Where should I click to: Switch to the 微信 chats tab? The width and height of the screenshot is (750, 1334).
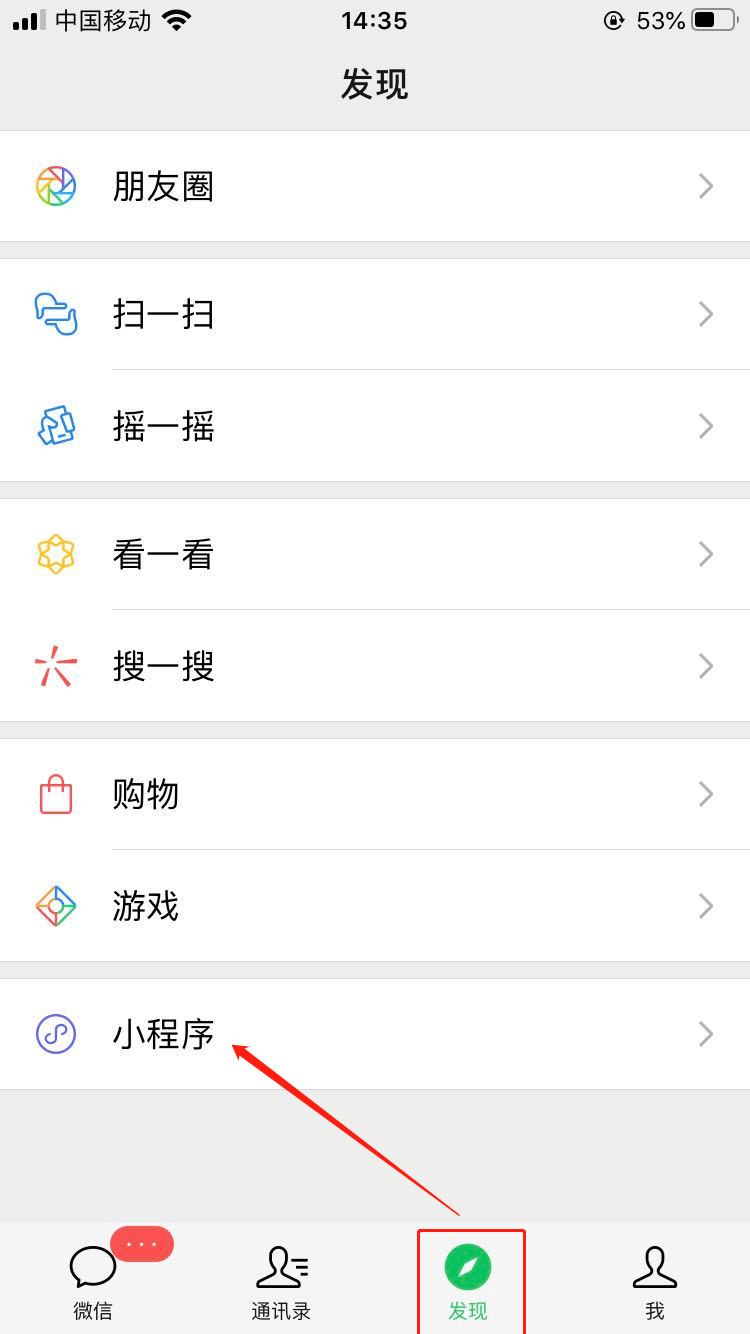(x=93, y=1282)
